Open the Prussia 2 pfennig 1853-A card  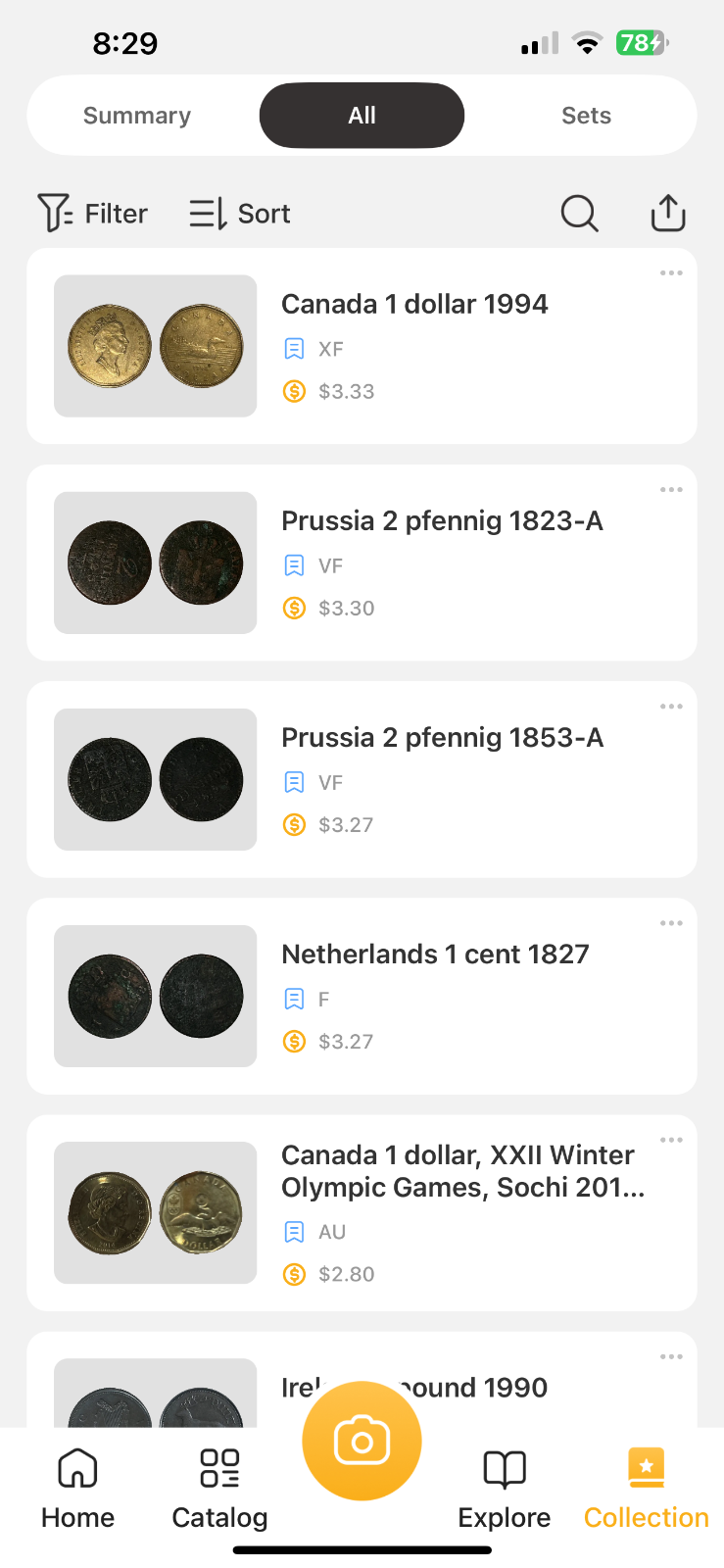pyautogui.click(x=362, y=779)
